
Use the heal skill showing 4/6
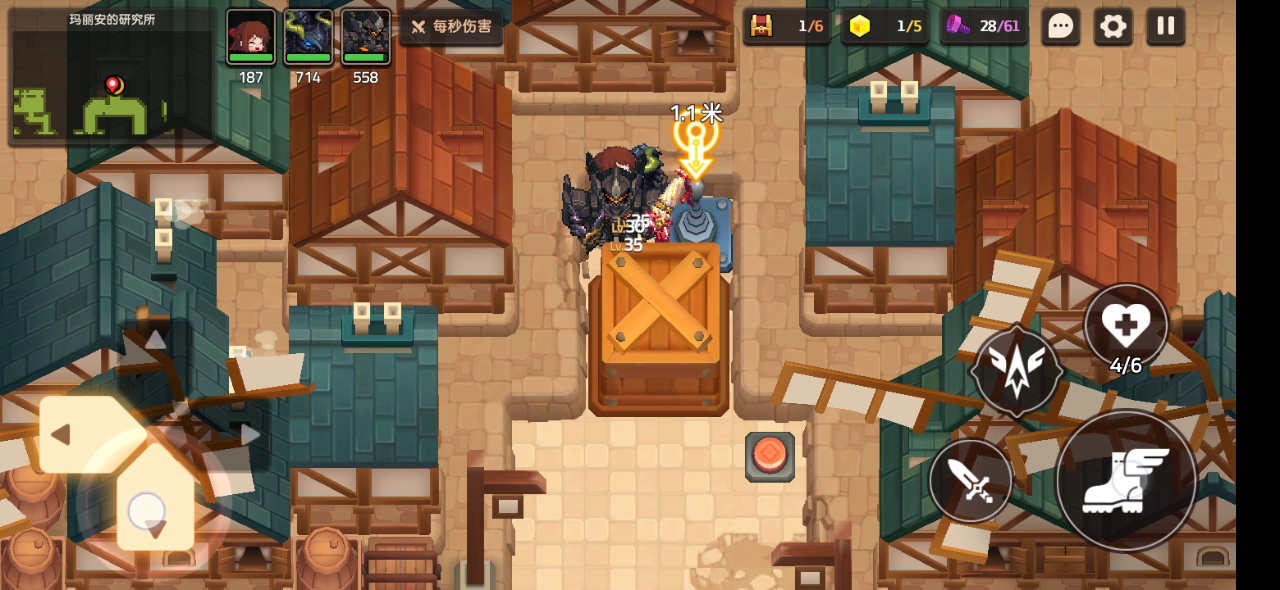tap(1126, 327)
